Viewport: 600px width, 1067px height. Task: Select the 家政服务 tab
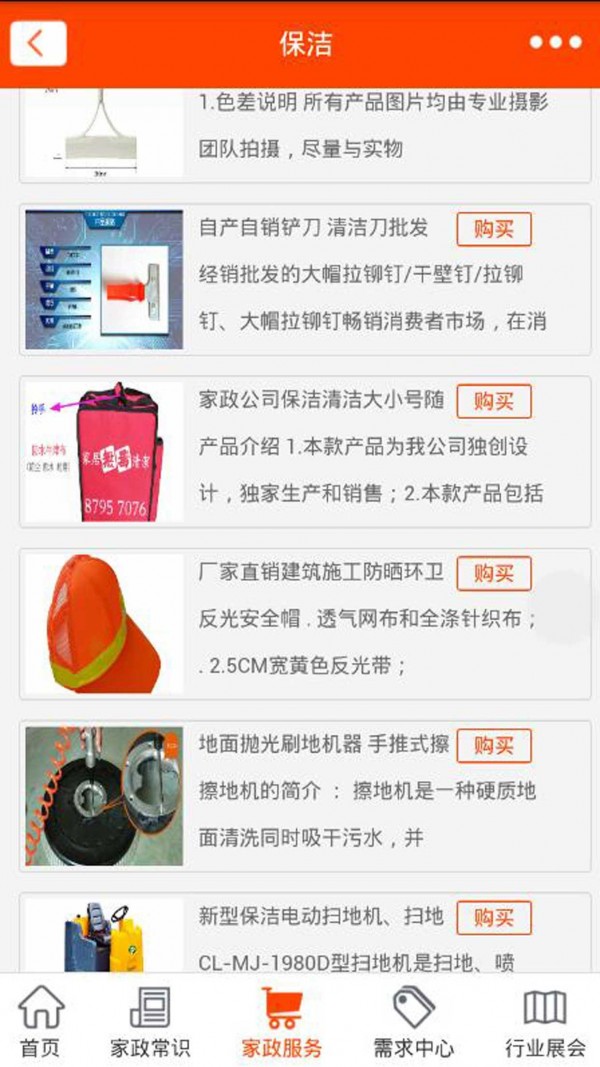point(282,1022)
